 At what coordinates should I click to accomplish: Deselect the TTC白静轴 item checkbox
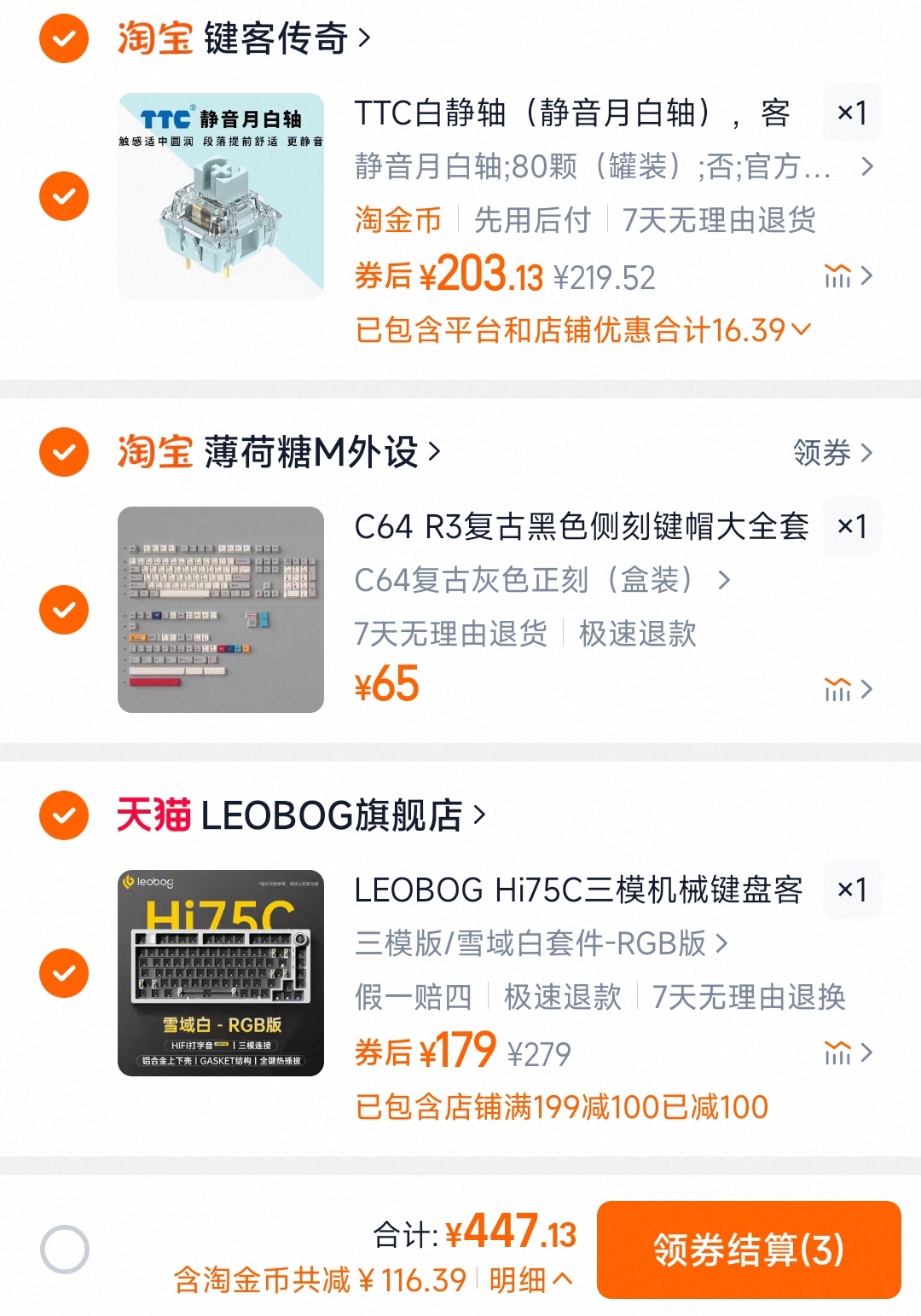[x=64, y=196]
